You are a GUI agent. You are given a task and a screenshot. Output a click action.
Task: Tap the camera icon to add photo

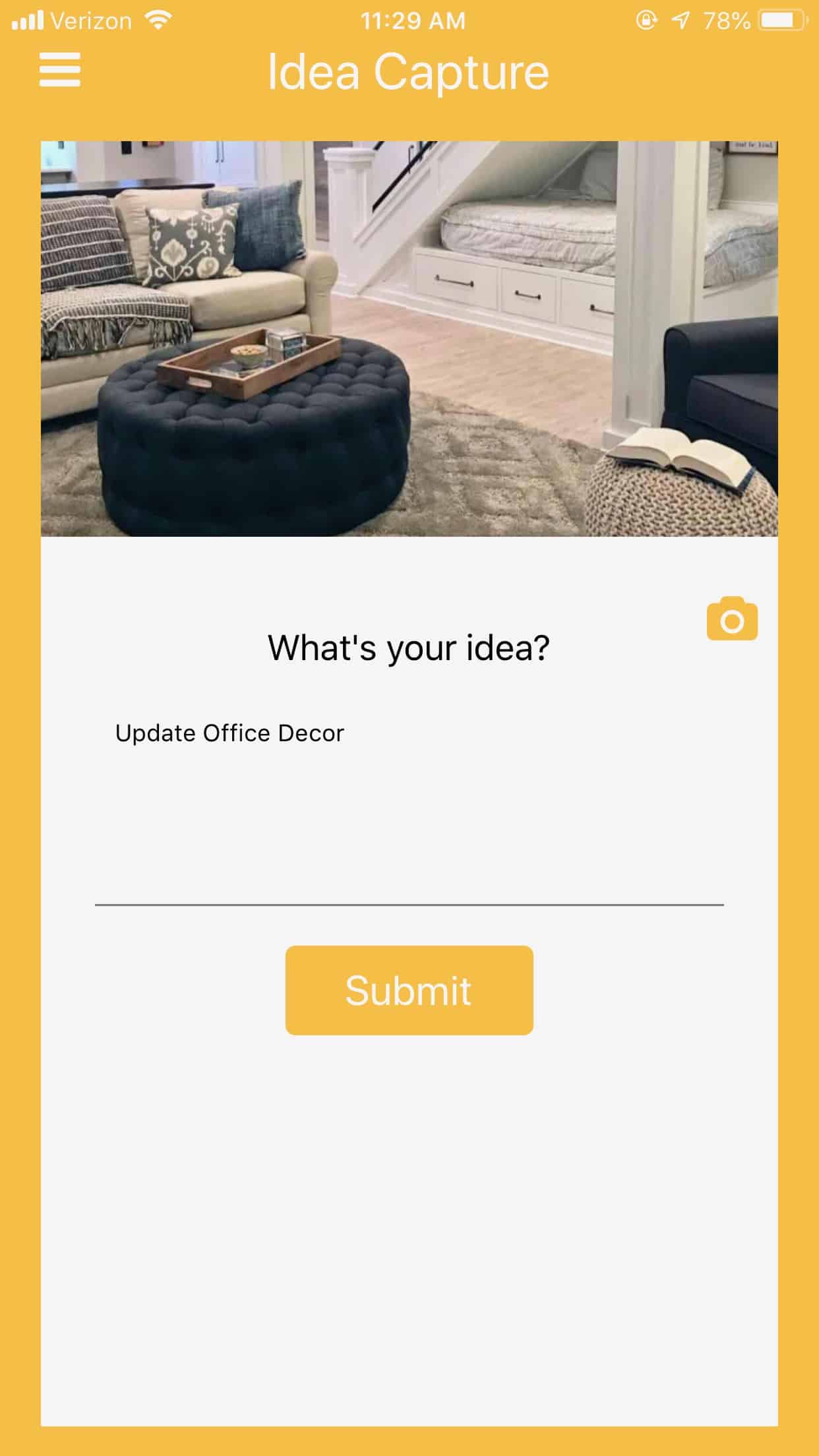732,619
